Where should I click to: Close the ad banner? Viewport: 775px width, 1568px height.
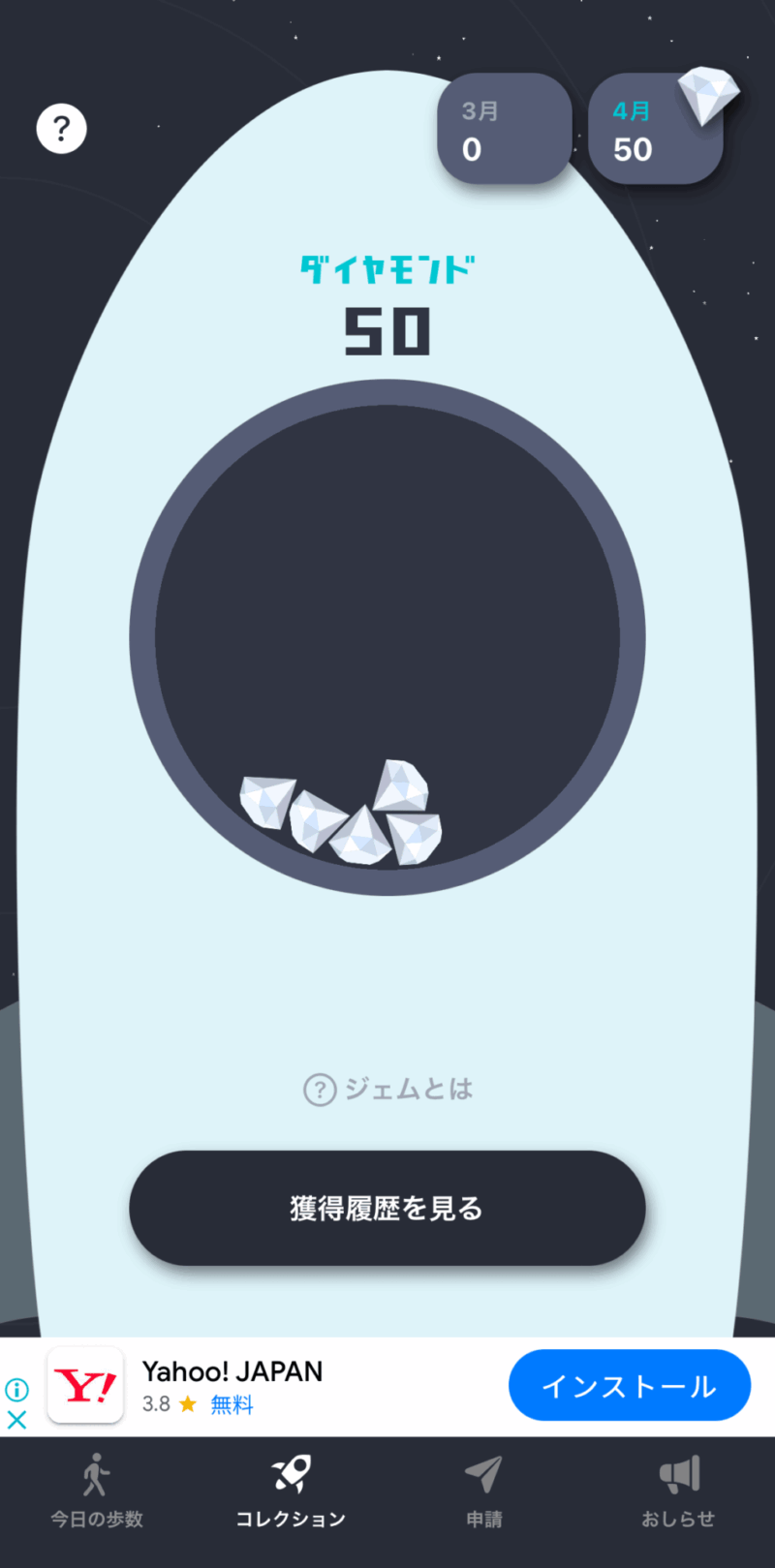[16, 1420]
